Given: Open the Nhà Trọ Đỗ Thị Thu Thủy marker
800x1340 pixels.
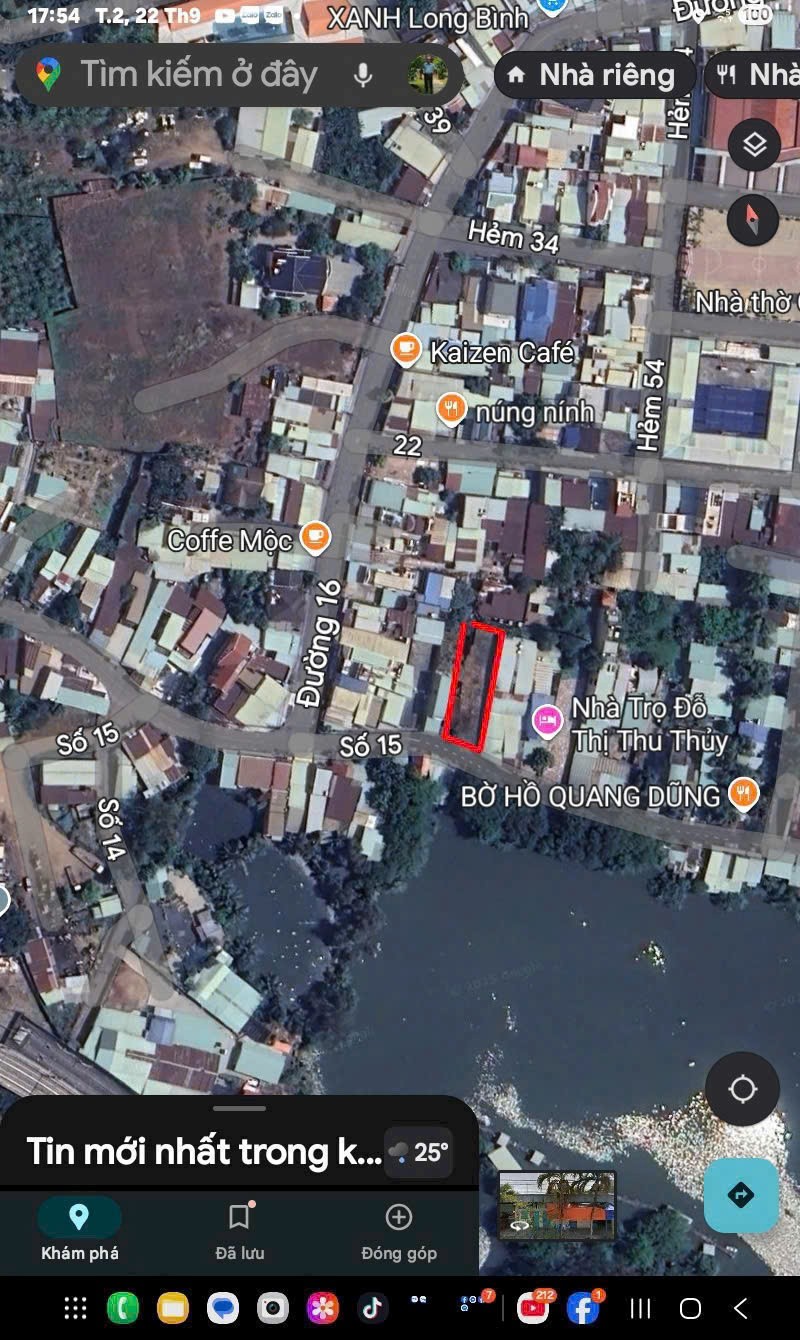Looking at the screenshot, I should [547, 720].
